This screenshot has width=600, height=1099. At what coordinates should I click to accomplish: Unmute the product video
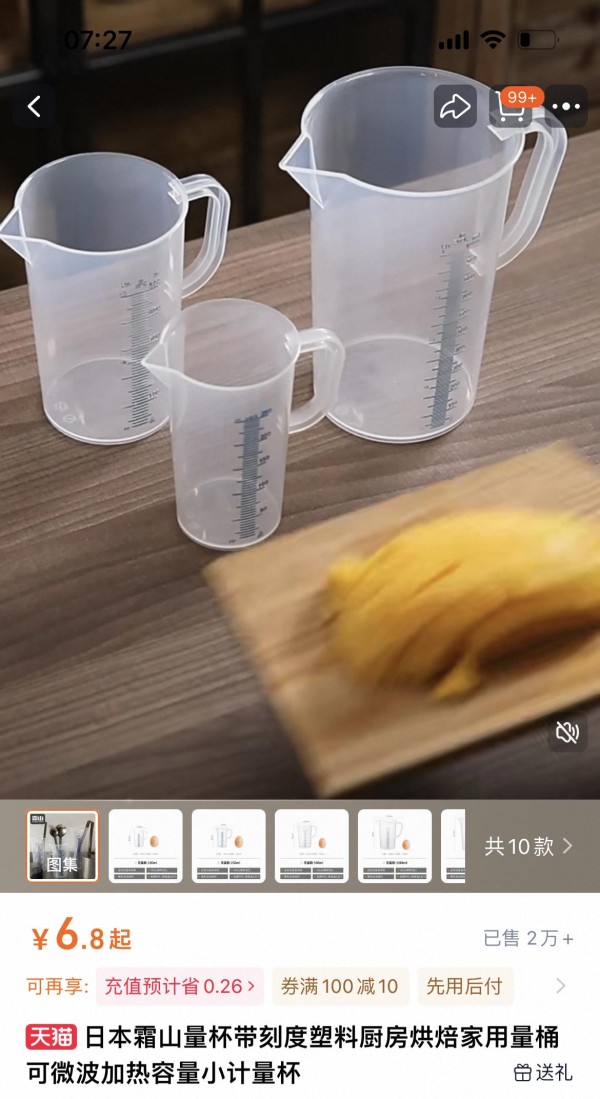pos(567,732)
